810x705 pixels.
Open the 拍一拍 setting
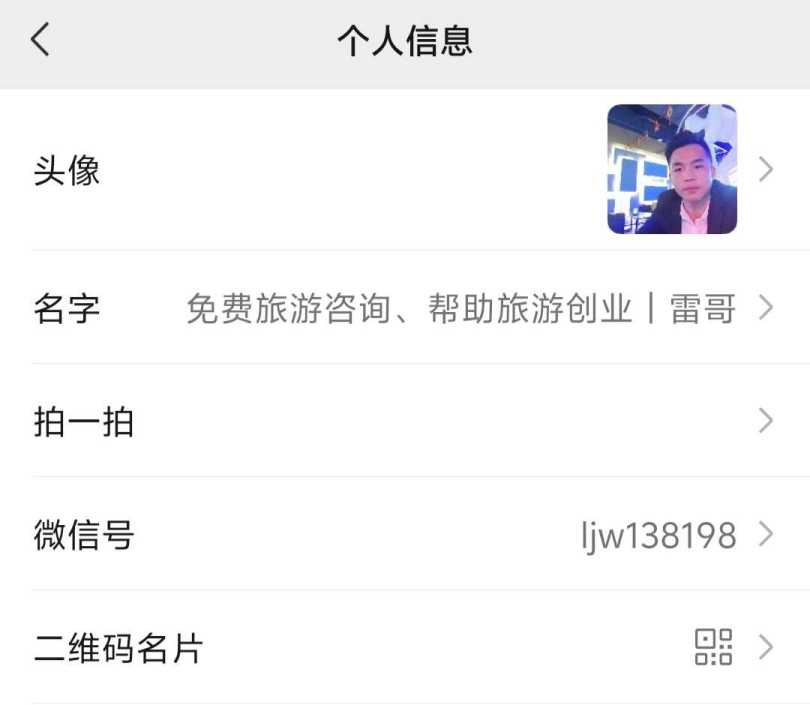point(404,421)
